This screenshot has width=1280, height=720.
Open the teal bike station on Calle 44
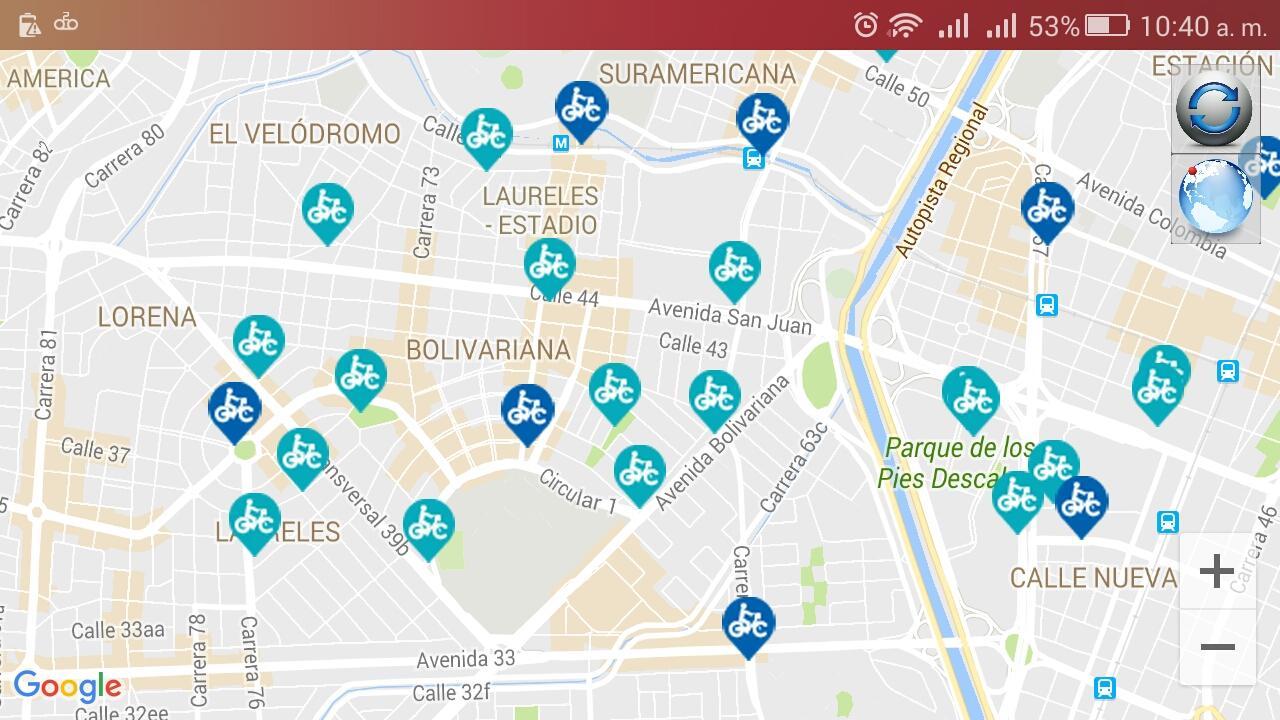(549, 265)
